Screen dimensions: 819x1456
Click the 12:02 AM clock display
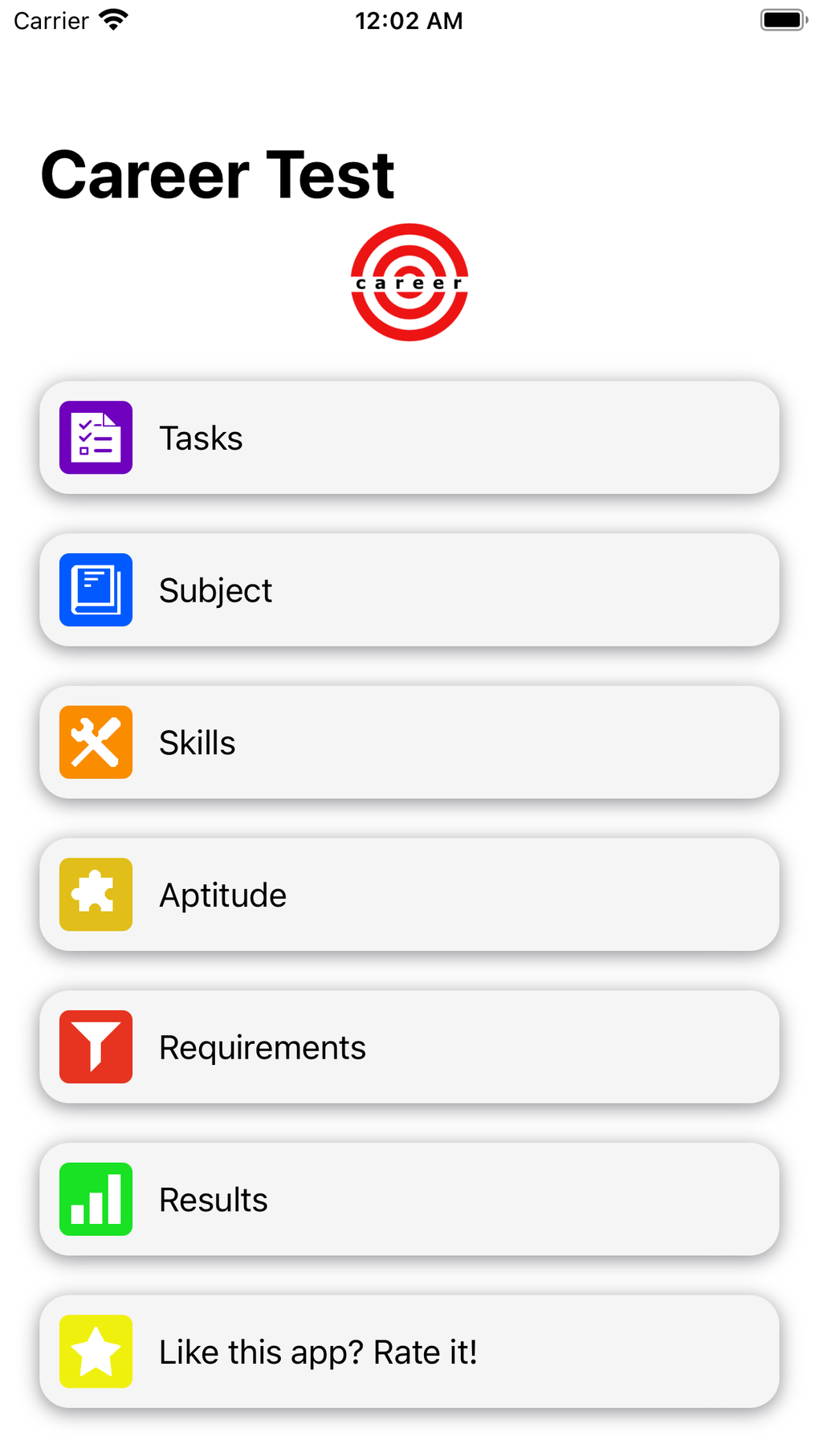click(x=409, y=20)
